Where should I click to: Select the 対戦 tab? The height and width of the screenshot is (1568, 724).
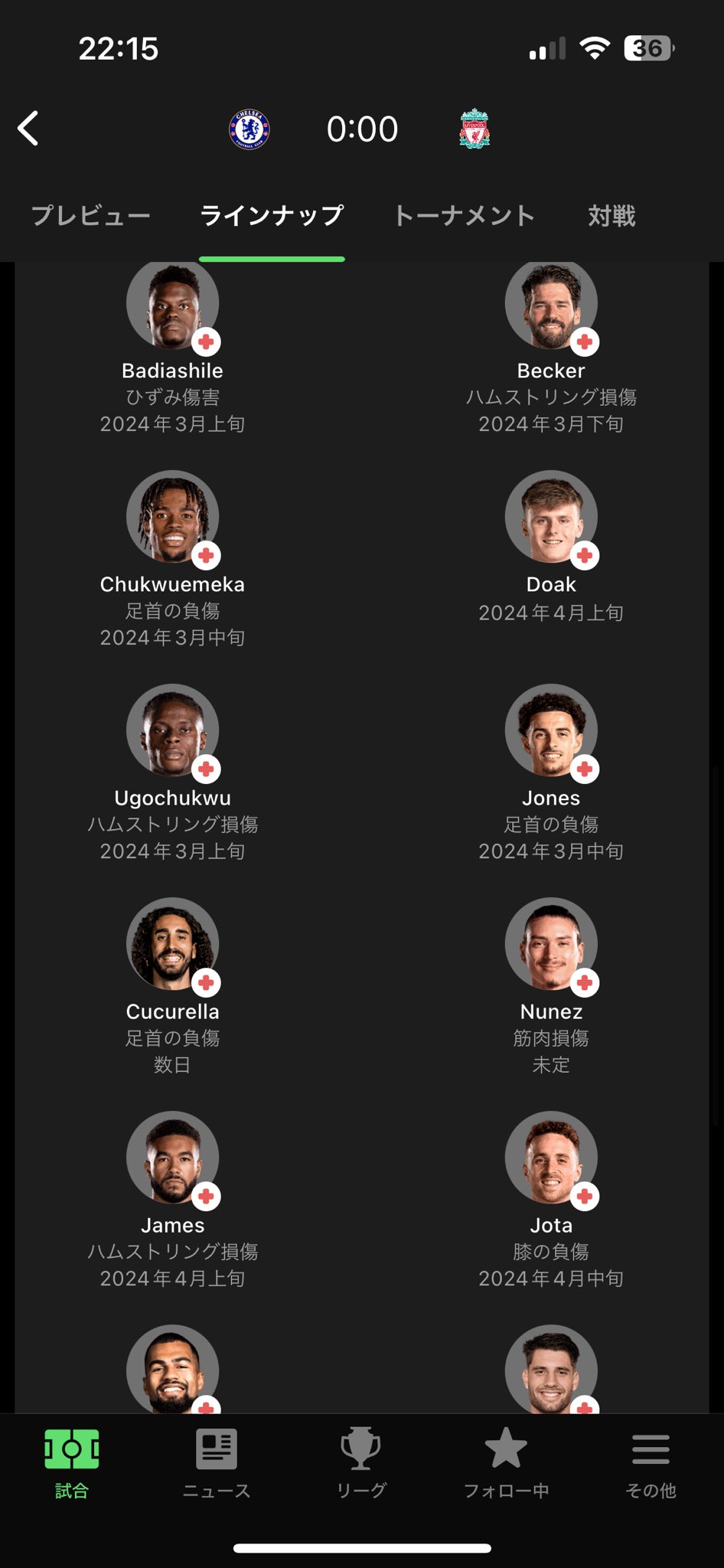coord(611,216)
